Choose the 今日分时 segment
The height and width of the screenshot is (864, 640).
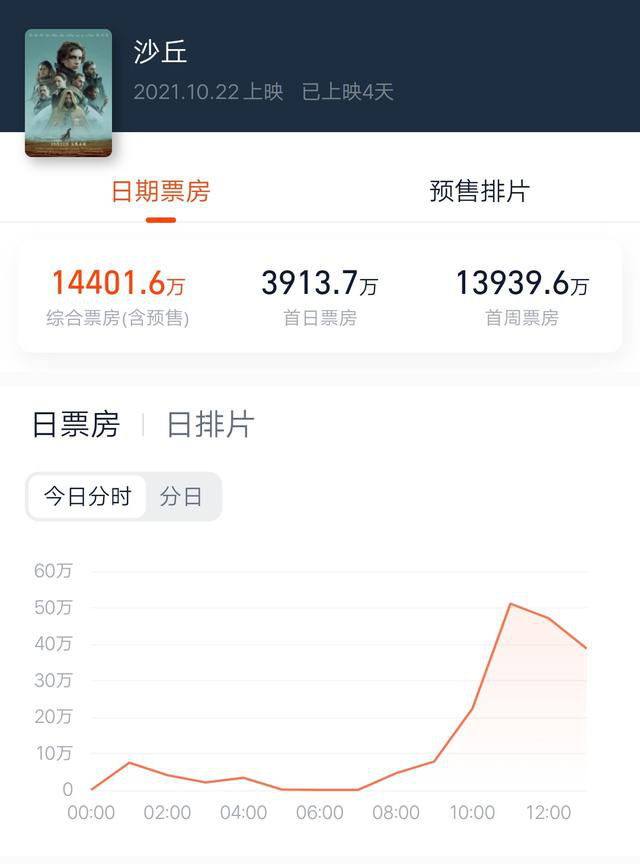point(88,496)
